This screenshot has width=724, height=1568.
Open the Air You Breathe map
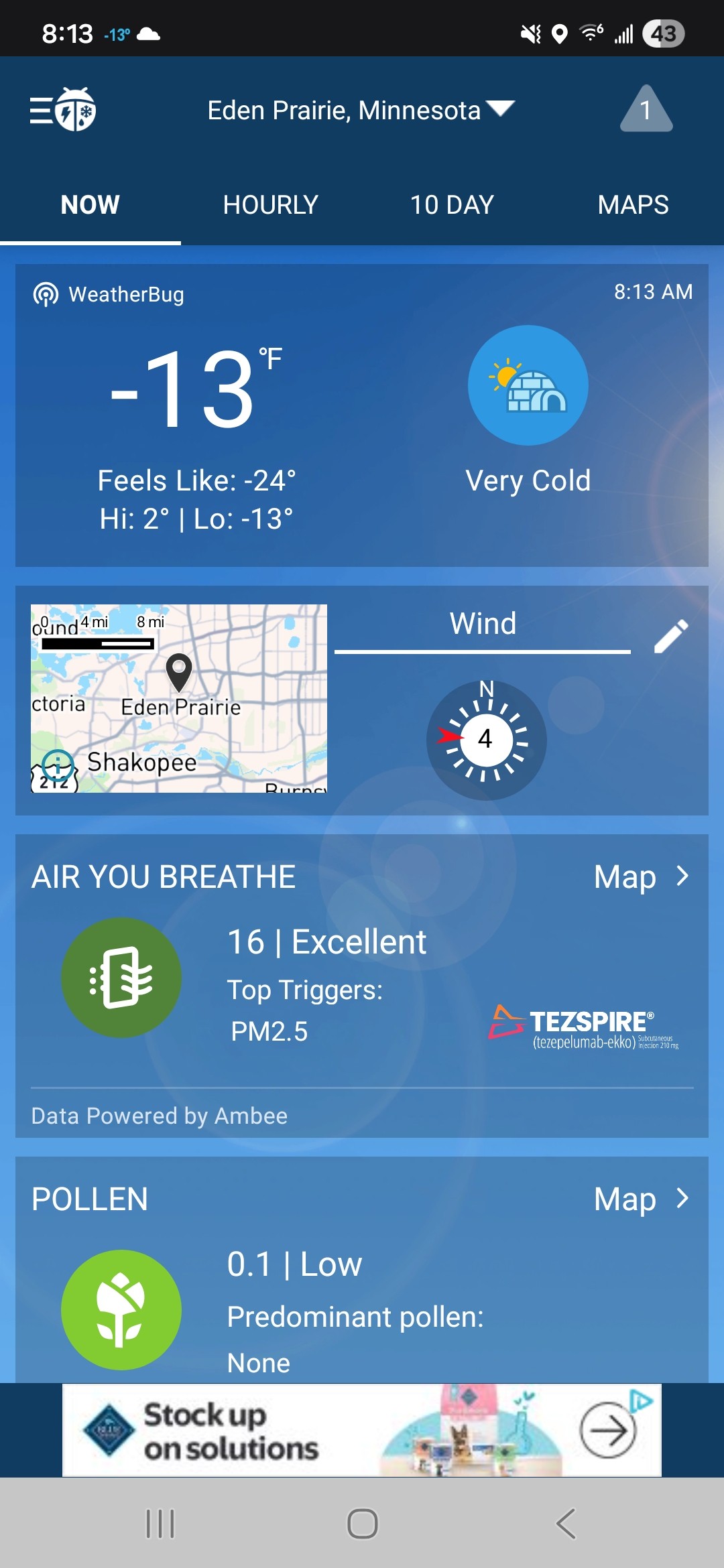[641, 876]
